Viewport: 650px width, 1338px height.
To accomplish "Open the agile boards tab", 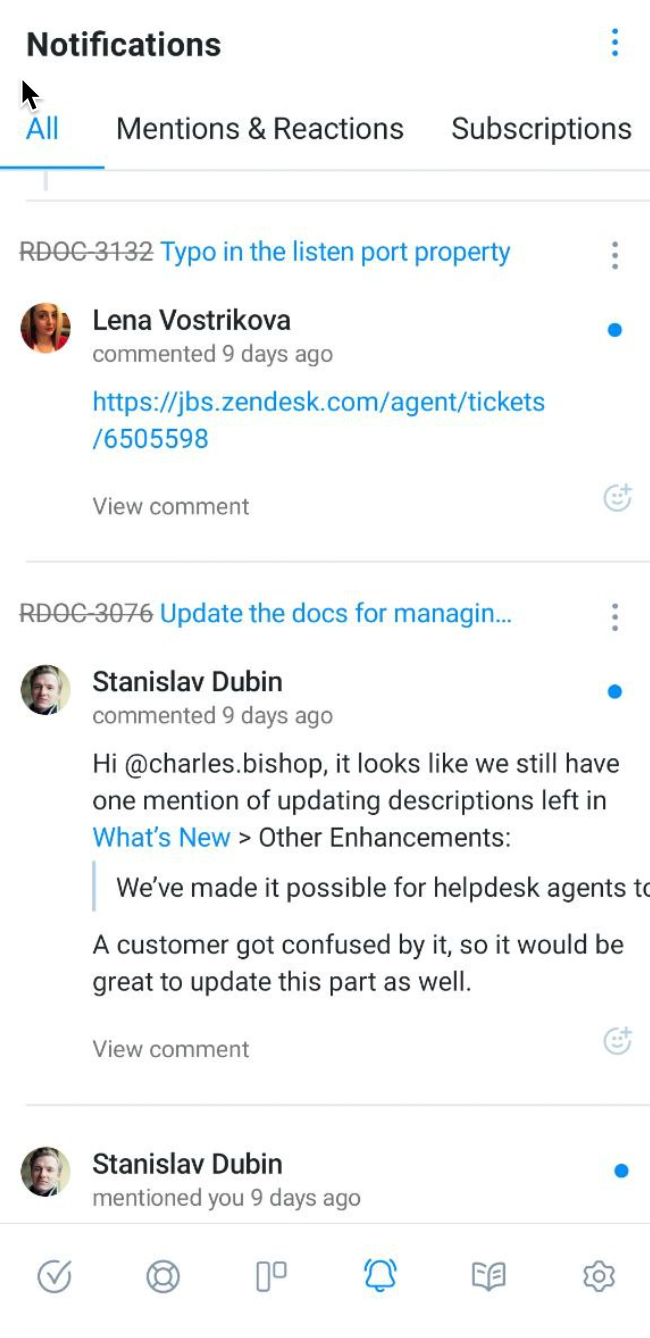I will [x=271, y=1276].
